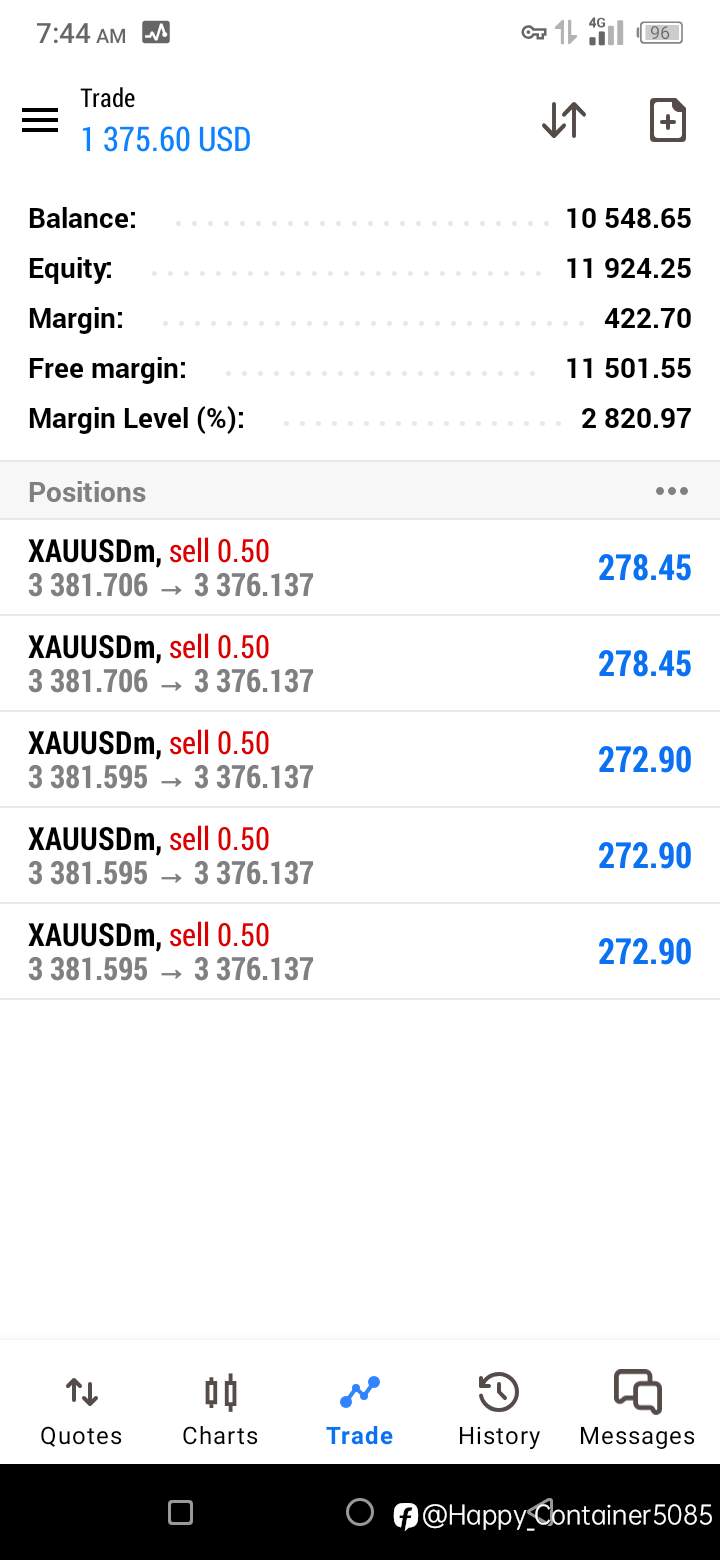Tap the system home circle button
Screen dimensions: 720x1560
coord(359,1512)
